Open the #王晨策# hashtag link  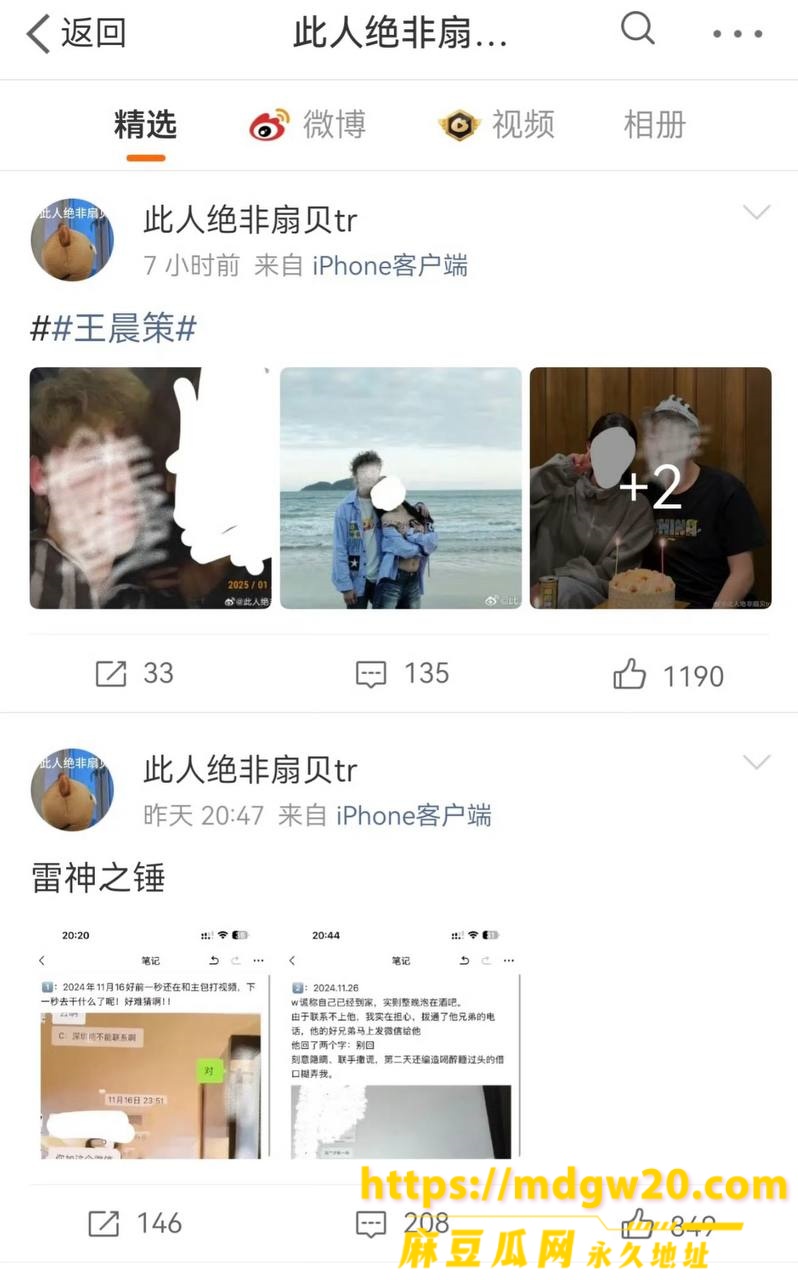[x=113, y=328]
